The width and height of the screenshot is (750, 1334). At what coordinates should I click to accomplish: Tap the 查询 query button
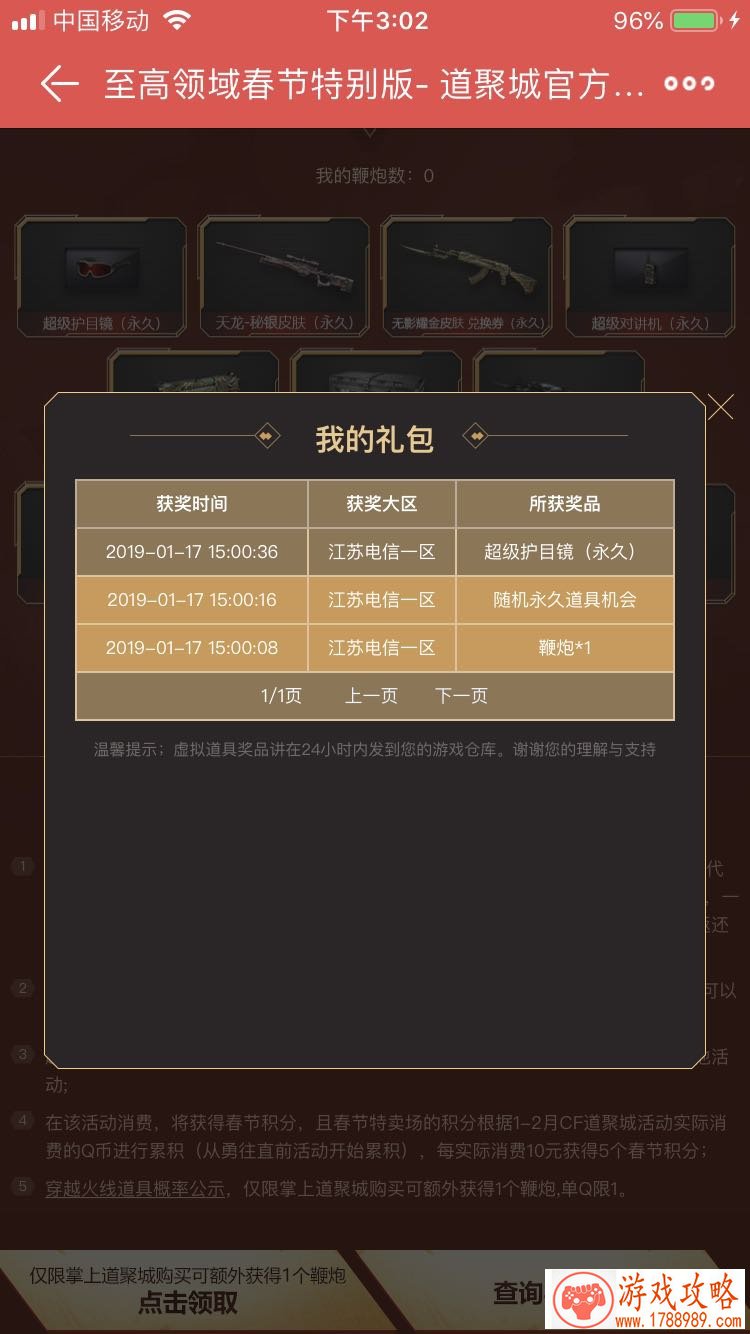coord(516,1293)
